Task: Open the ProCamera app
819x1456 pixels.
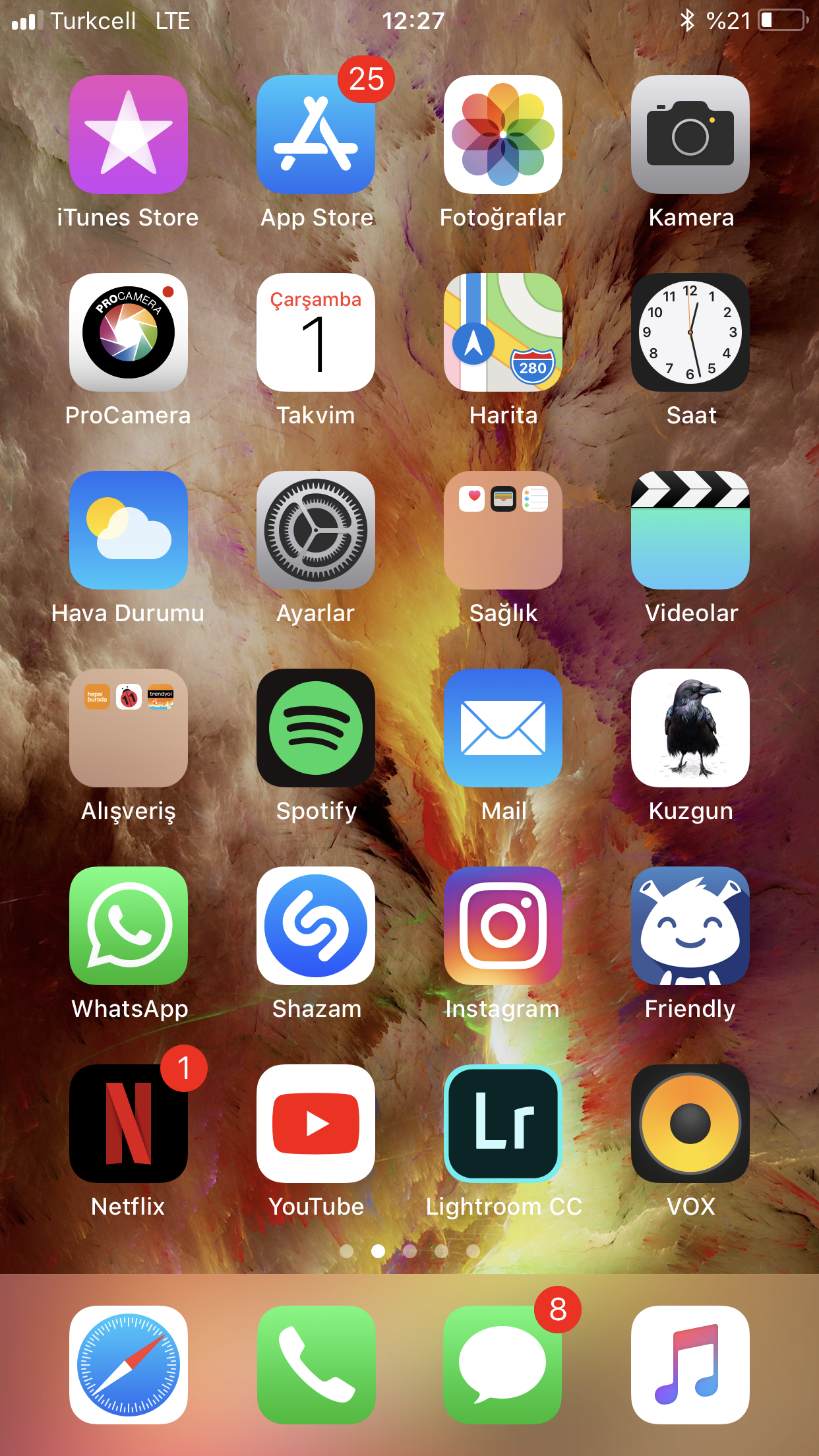Action: [129, 332]
